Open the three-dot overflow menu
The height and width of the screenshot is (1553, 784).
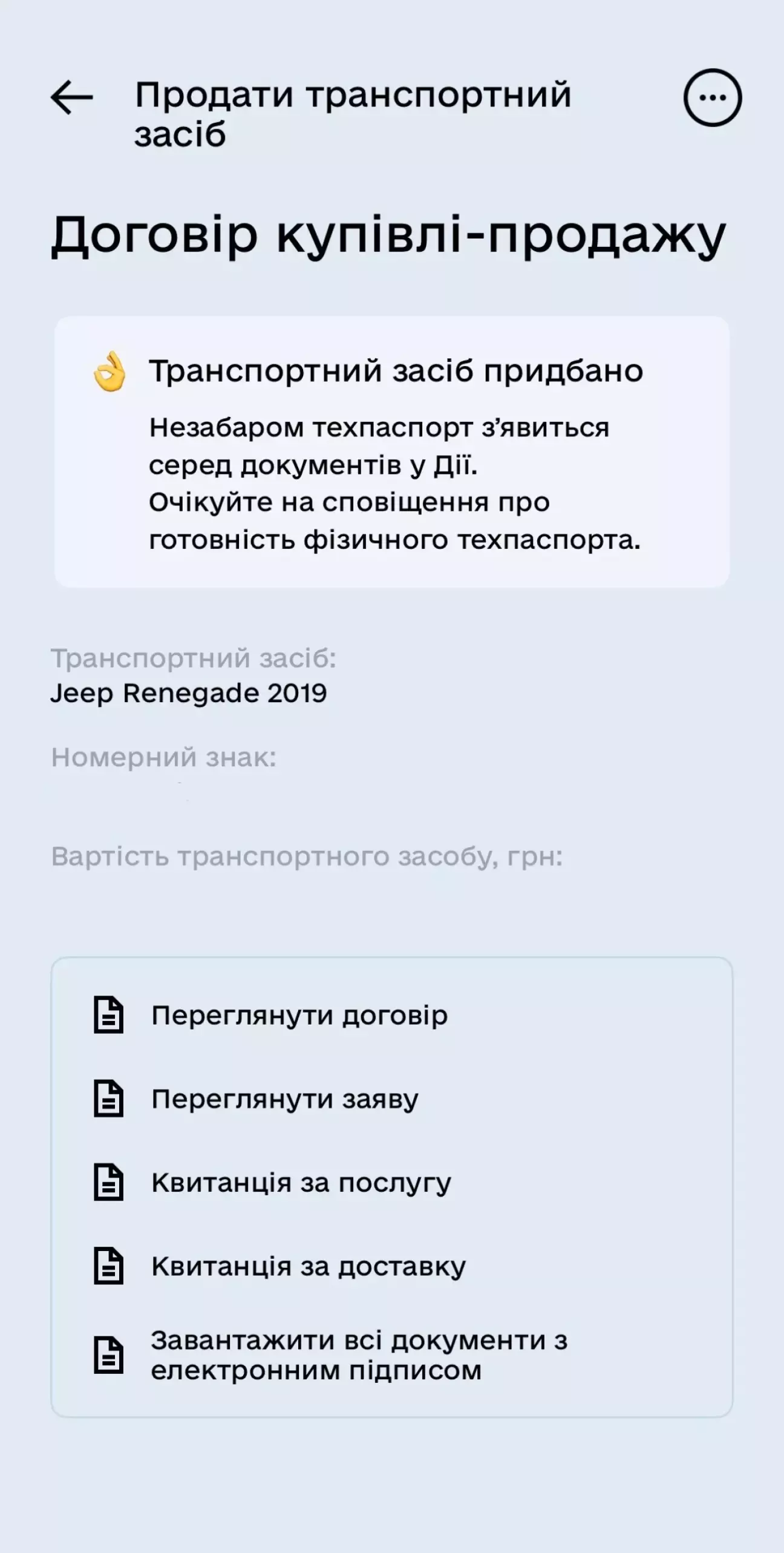[x=713, y=97]
